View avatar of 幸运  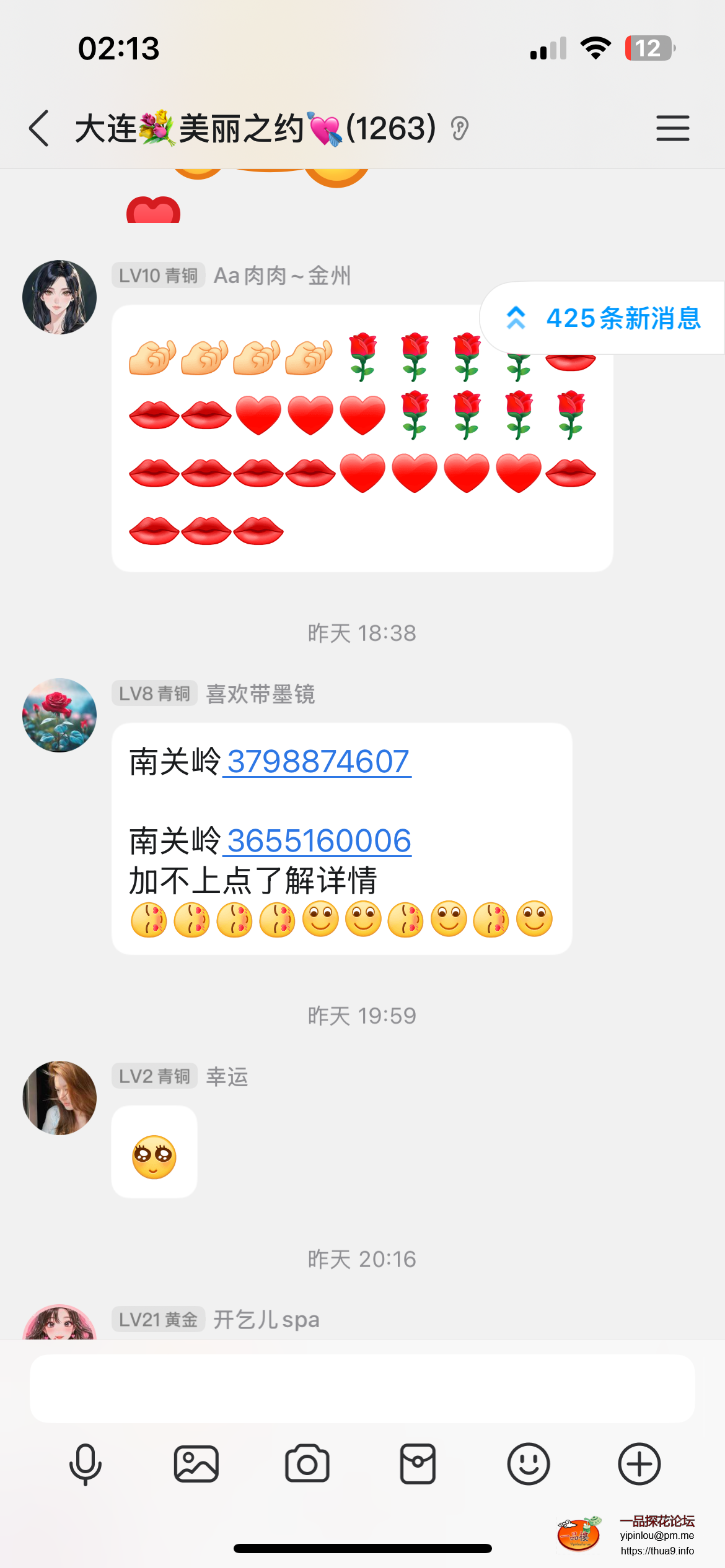[x=59, y=1098]
